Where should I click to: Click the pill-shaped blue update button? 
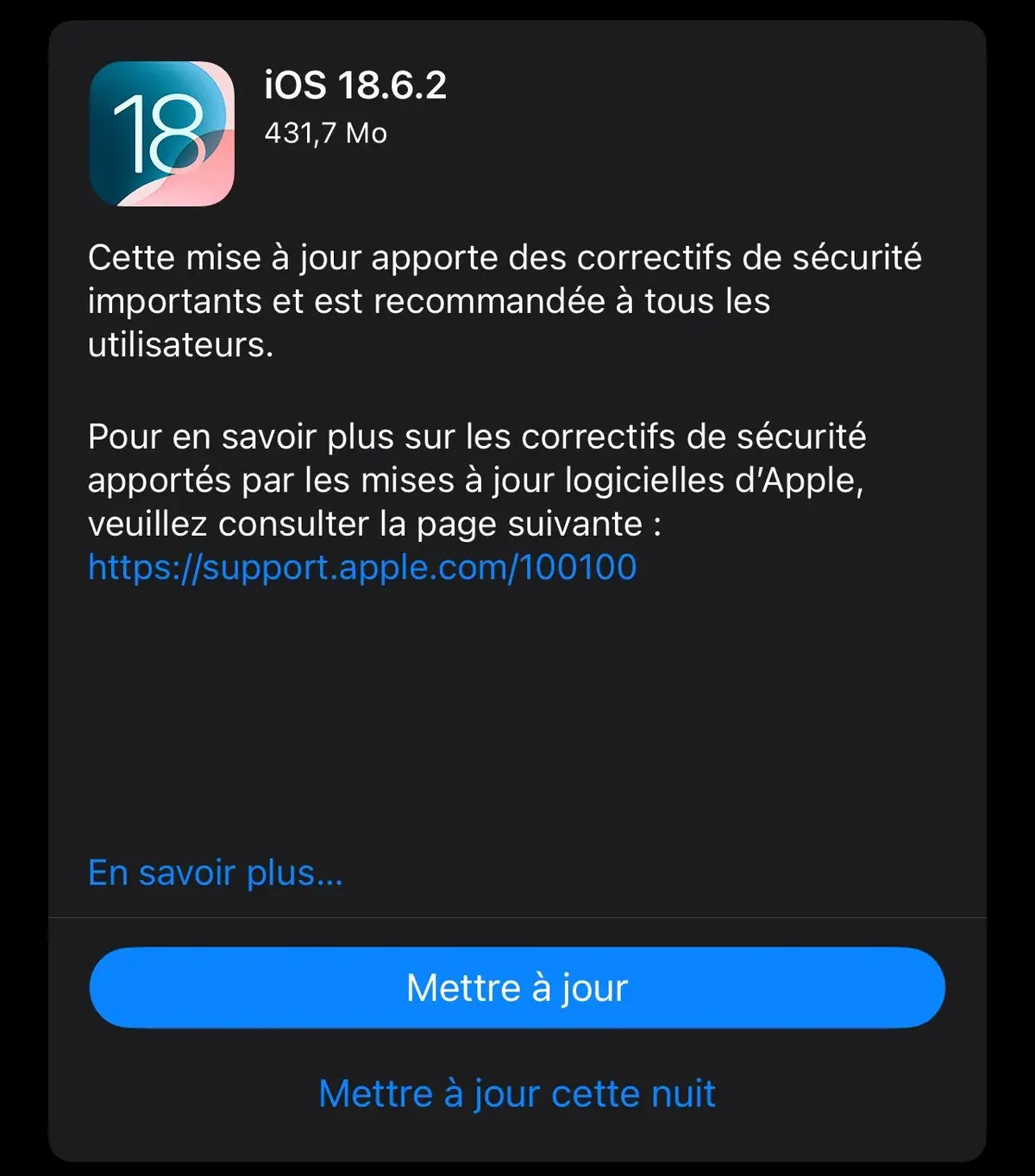[x=517, y=988]
